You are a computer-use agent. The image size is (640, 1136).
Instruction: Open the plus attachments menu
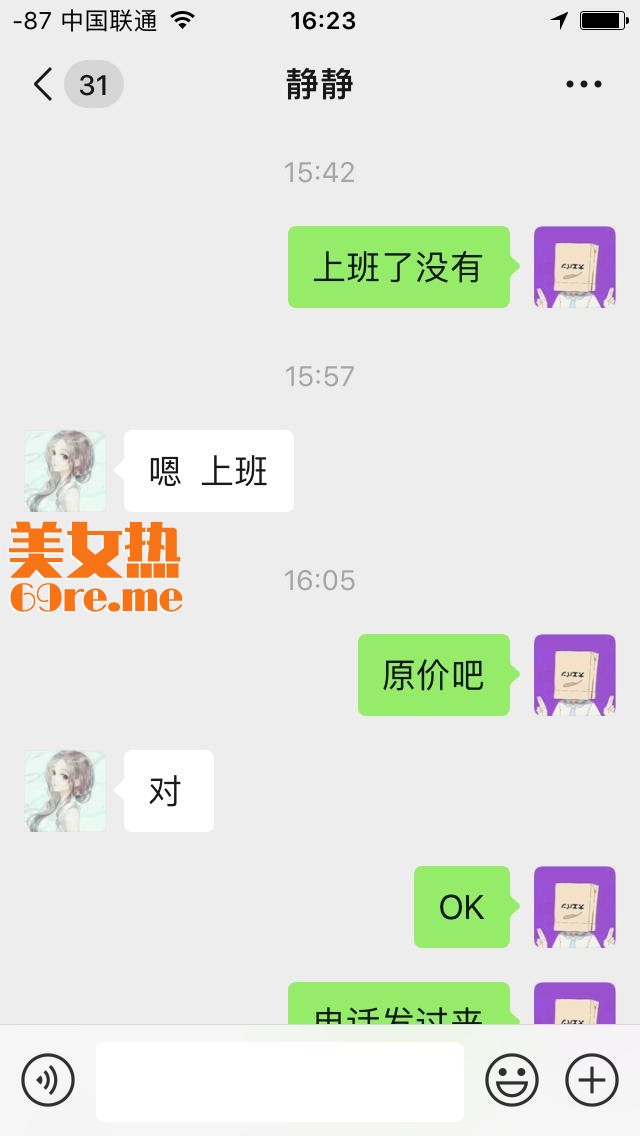pos(592,1081)
